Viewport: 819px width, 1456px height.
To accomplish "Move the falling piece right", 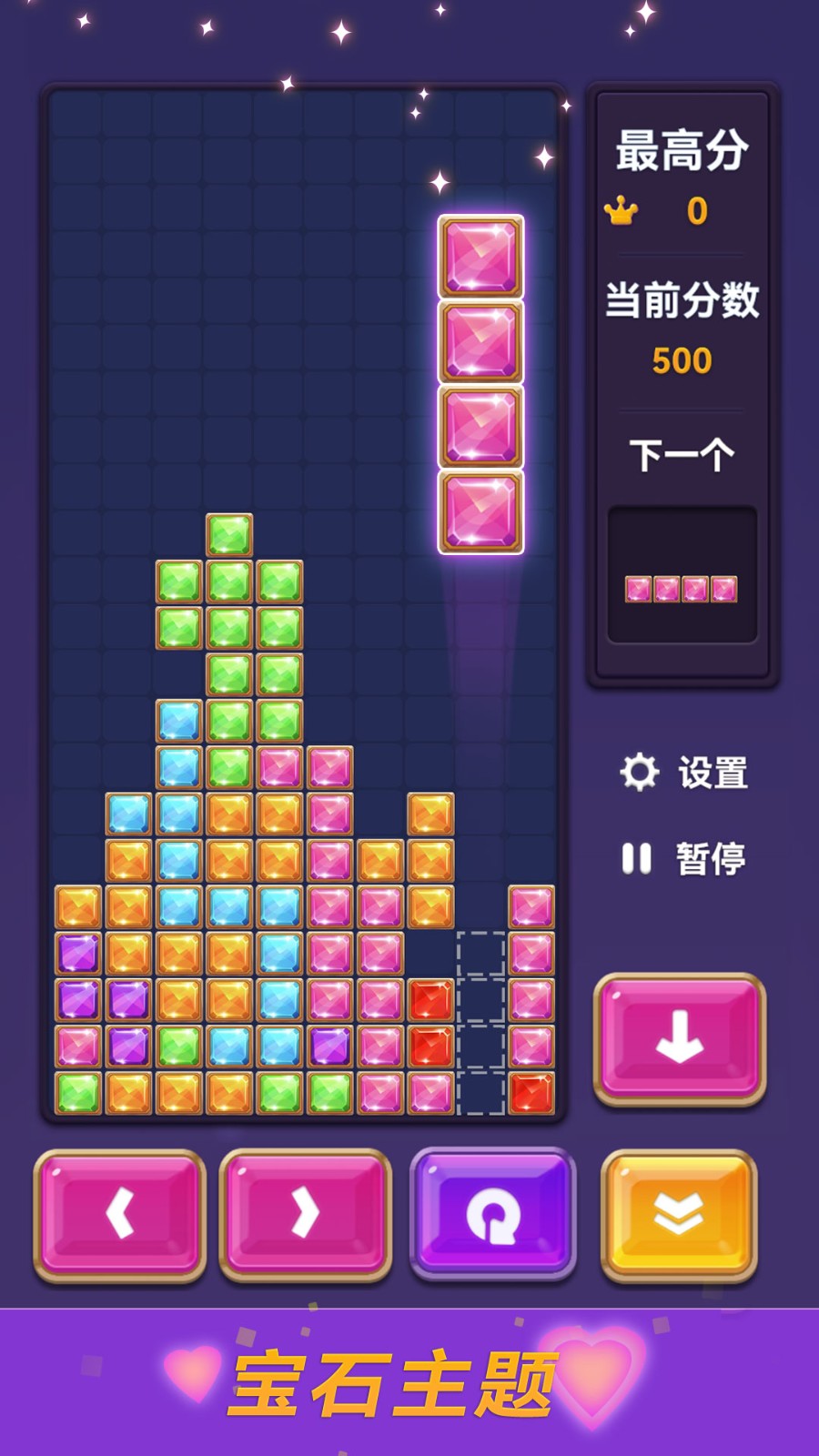I will click(x=305, y=1214).
